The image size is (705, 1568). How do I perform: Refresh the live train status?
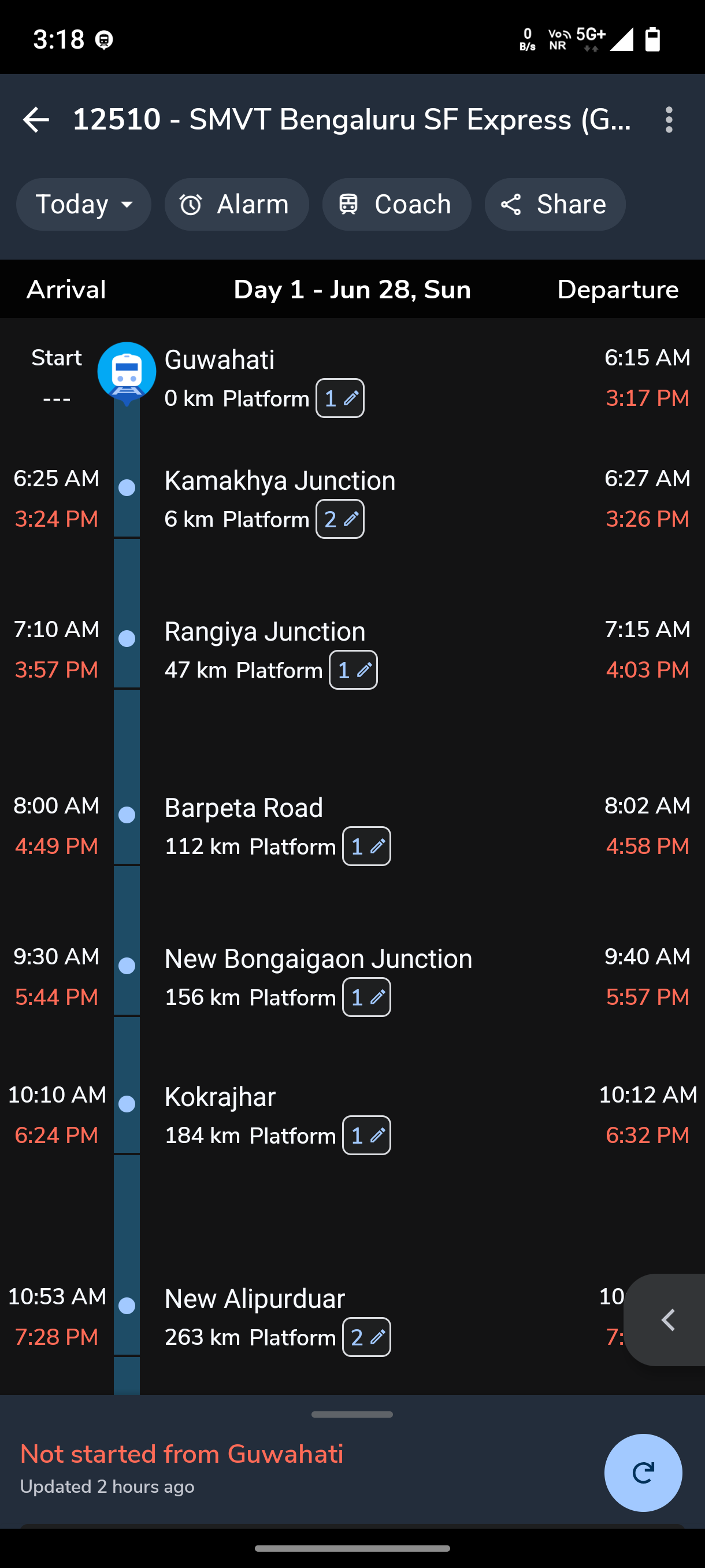643,1473
